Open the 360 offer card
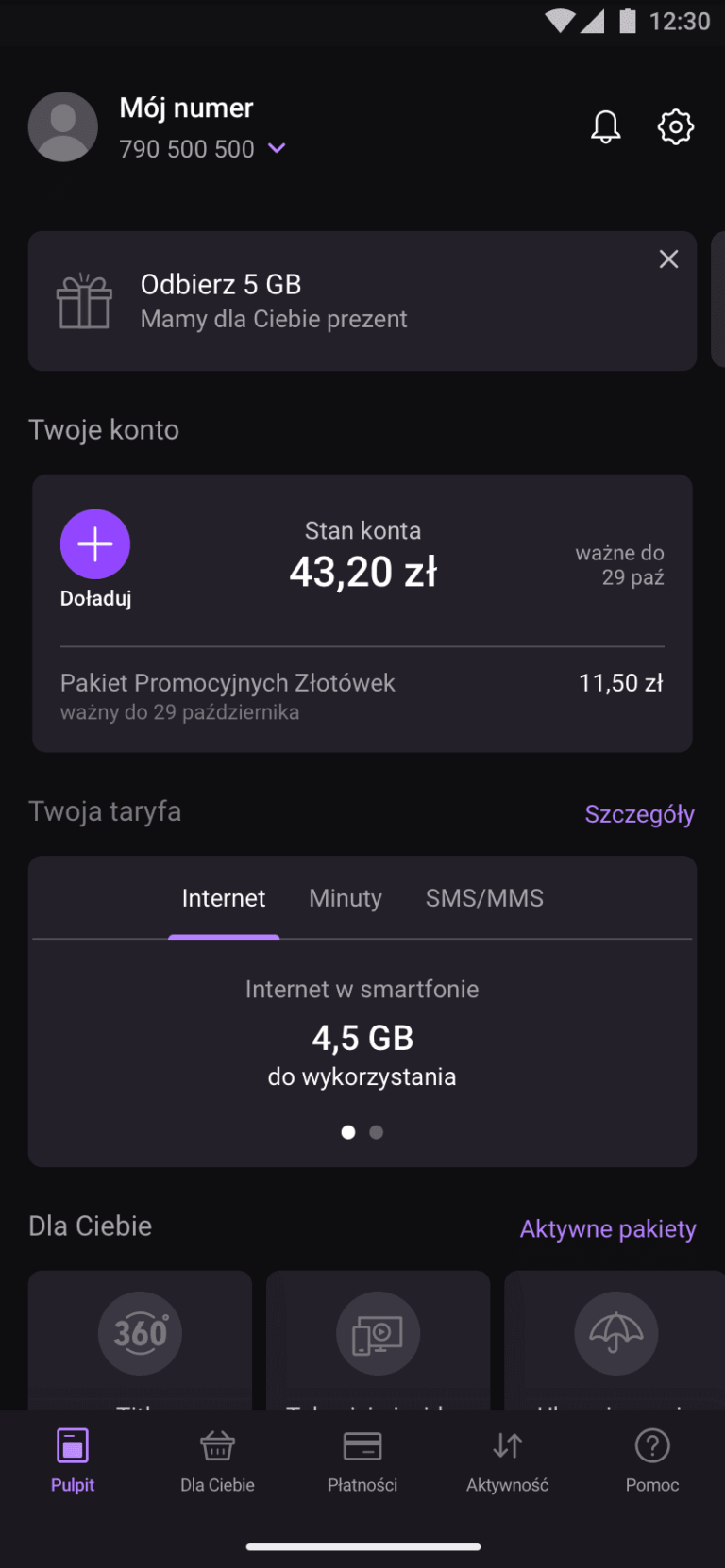Viewport: 725px width, 1568px height. pyautogui.click(x=140, y=1341)
